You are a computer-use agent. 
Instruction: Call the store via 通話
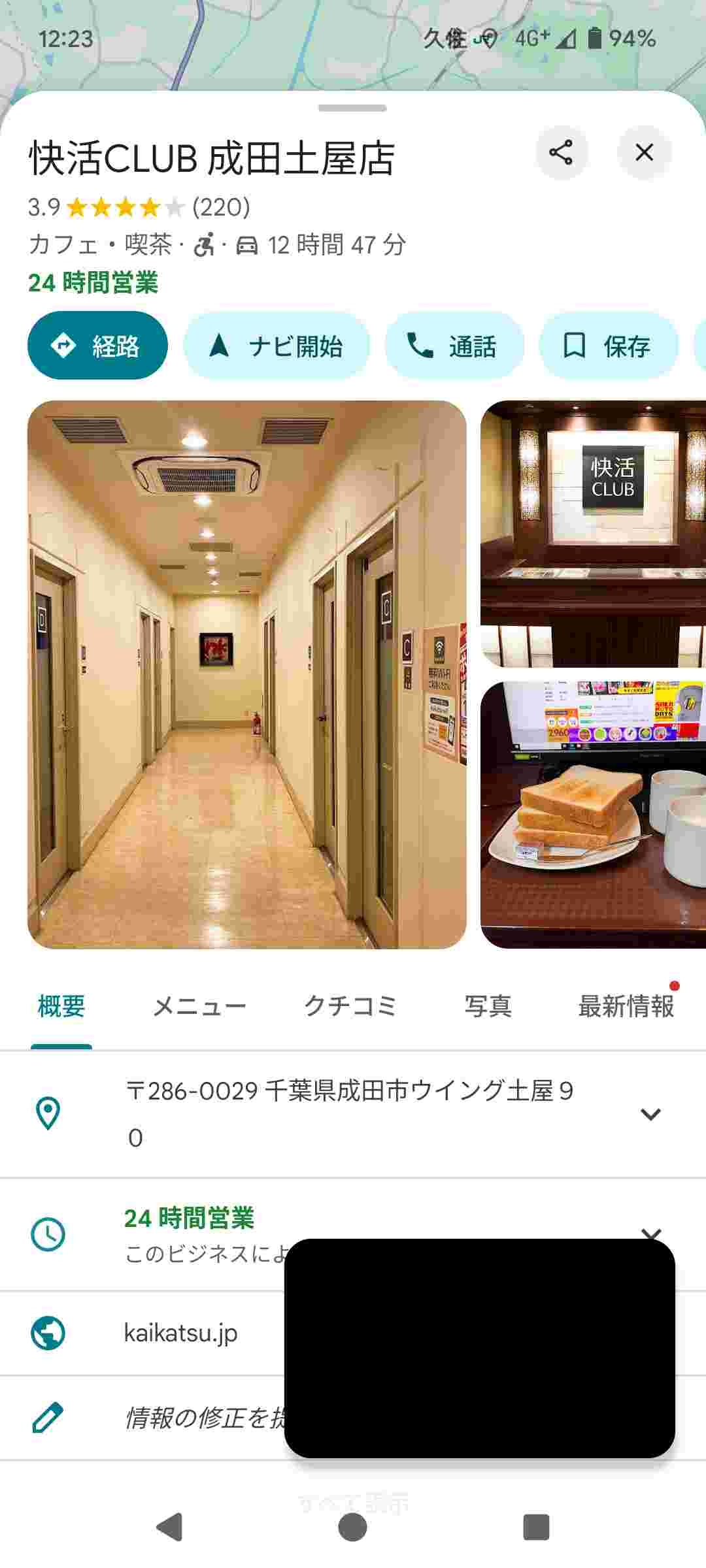(454, 346)
